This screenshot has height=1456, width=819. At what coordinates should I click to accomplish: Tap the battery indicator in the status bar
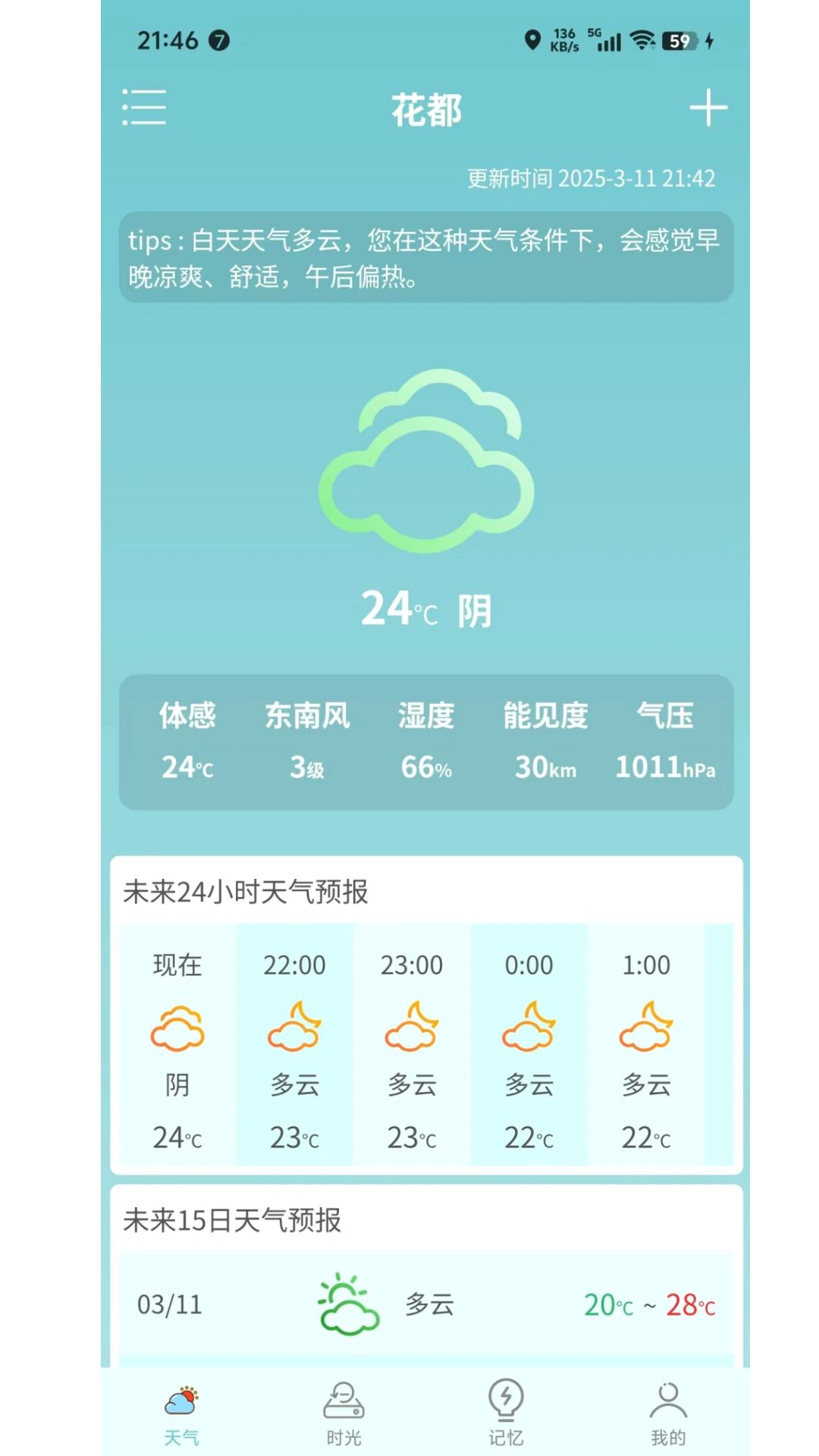pos(680,42)
